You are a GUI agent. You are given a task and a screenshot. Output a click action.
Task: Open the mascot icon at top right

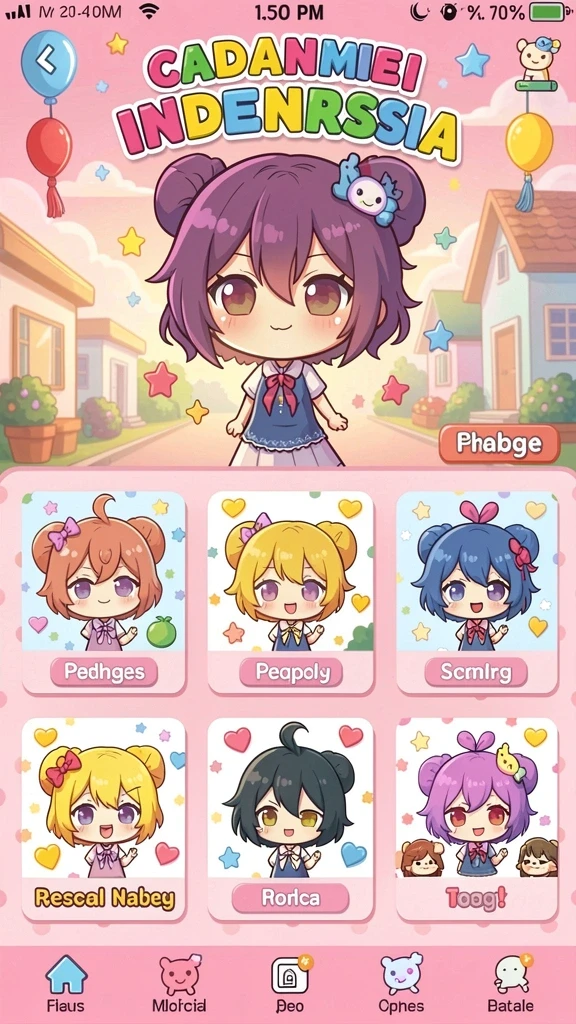537,64
